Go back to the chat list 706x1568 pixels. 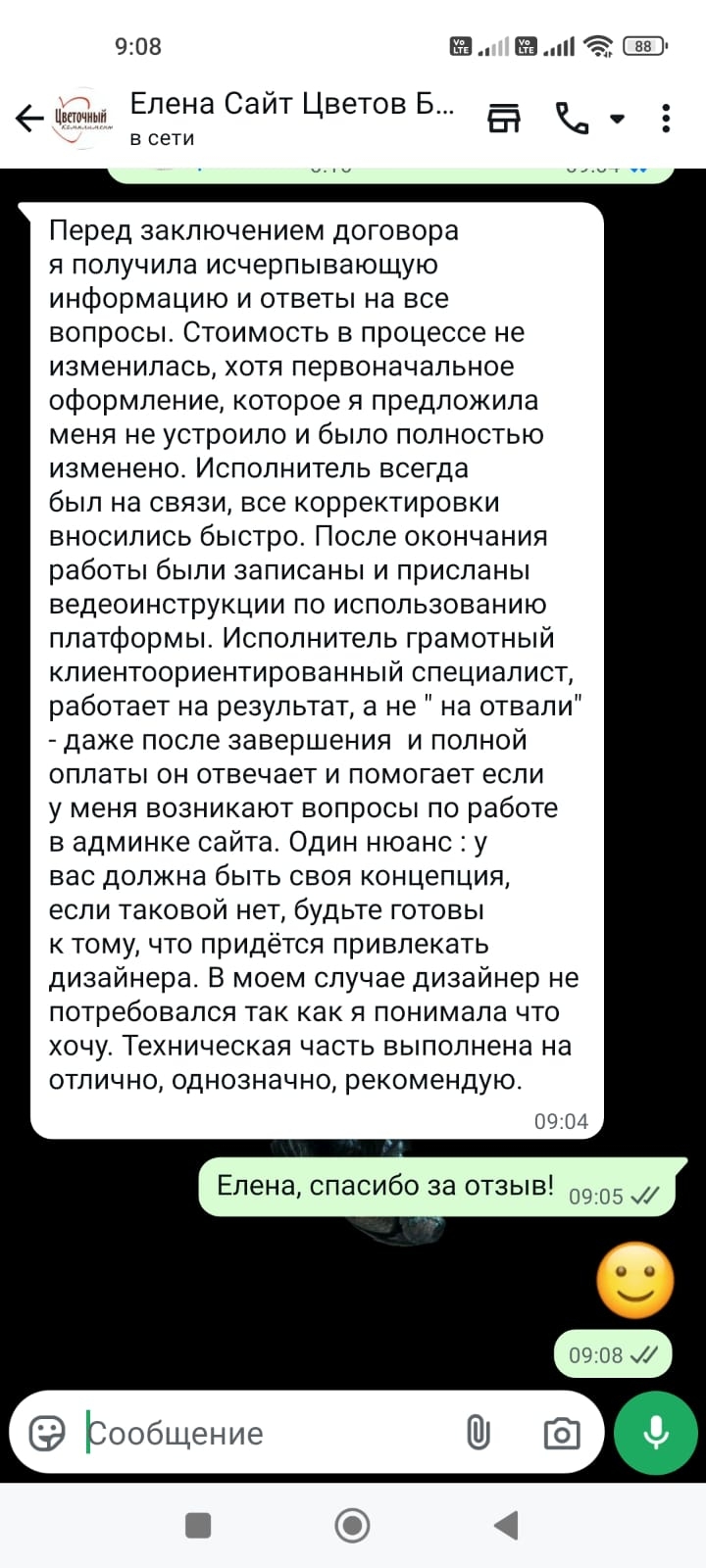click(x=29, y=119)
